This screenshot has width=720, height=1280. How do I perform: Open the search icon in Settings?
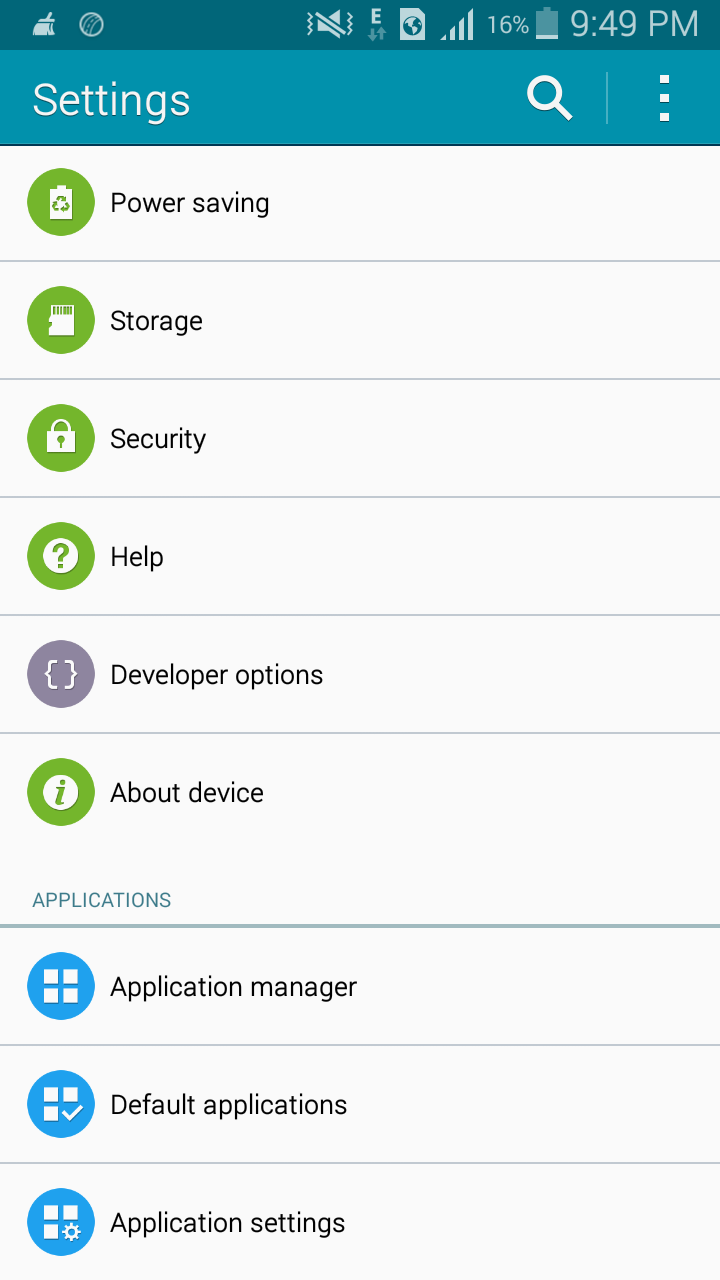click(x=549, y=99)
